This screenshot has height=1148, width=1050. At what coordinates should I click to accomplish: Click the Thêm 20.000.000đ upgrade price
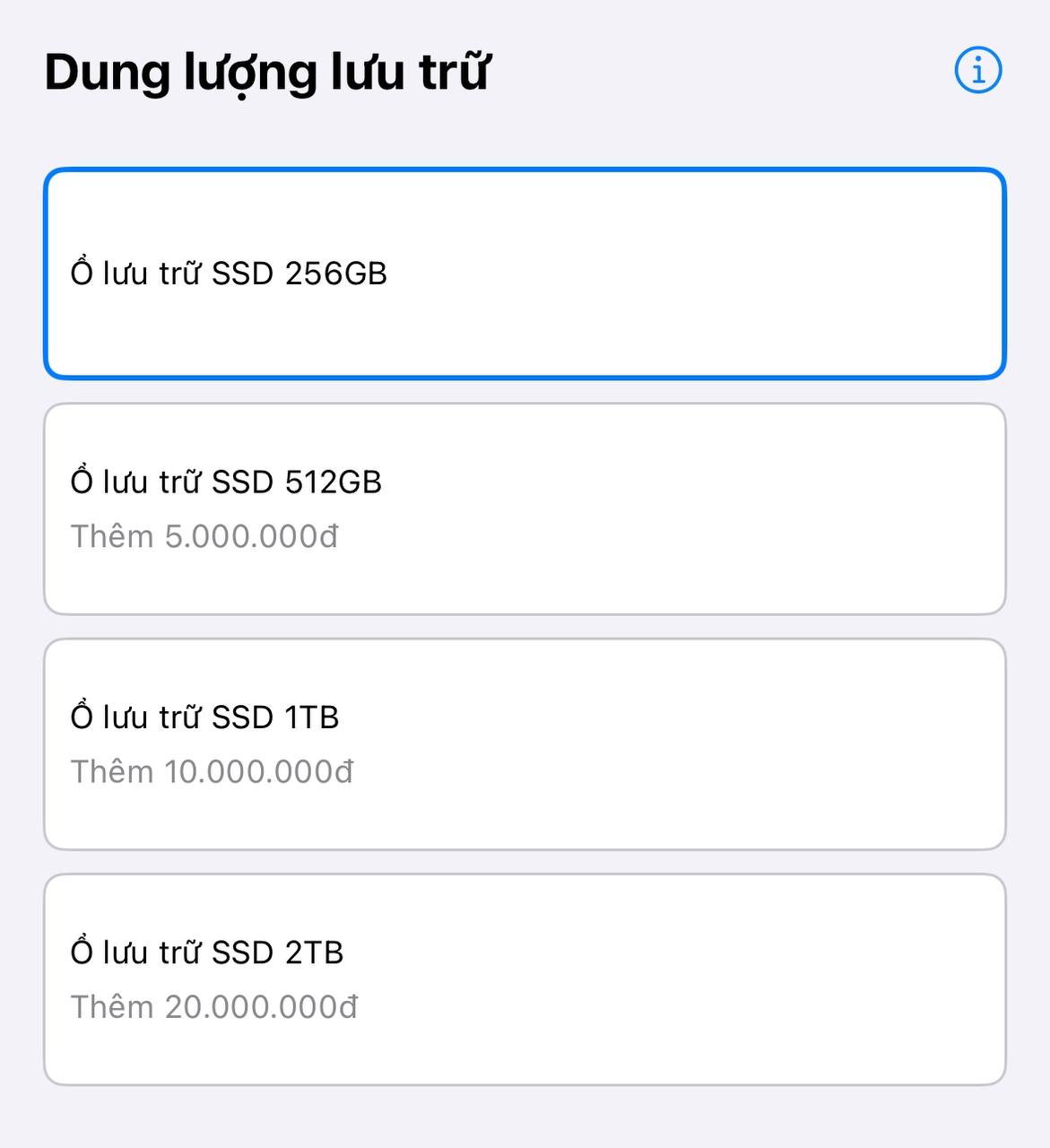215,1006
